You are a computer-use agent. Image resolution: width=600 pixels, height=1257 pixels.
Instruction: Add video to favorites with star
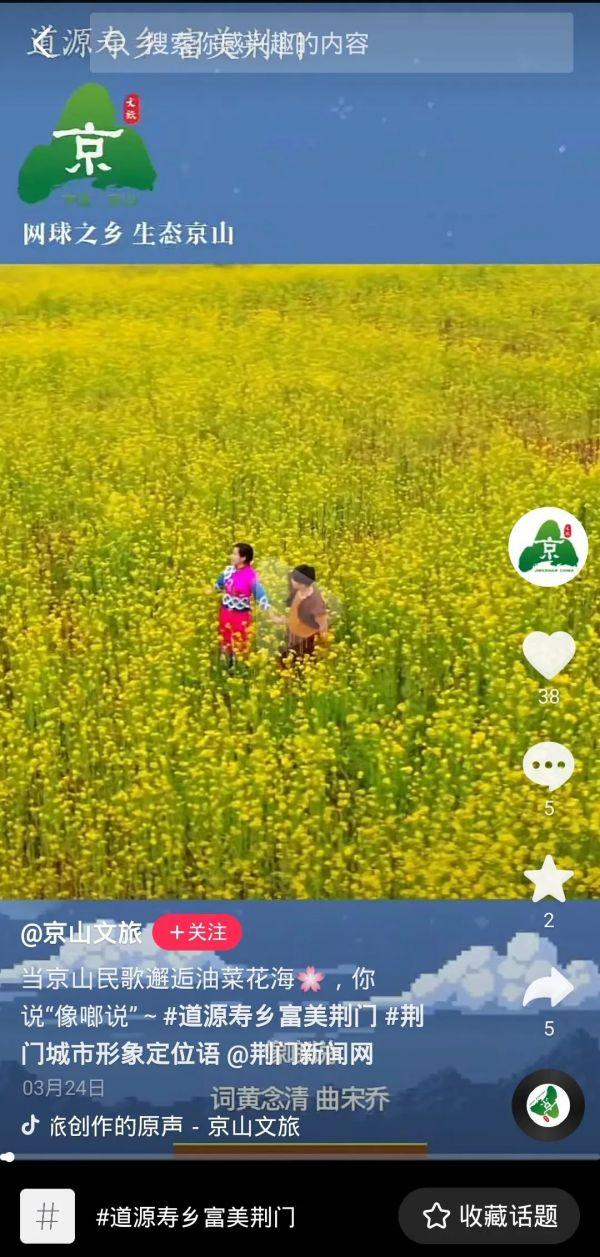(548, 880)
